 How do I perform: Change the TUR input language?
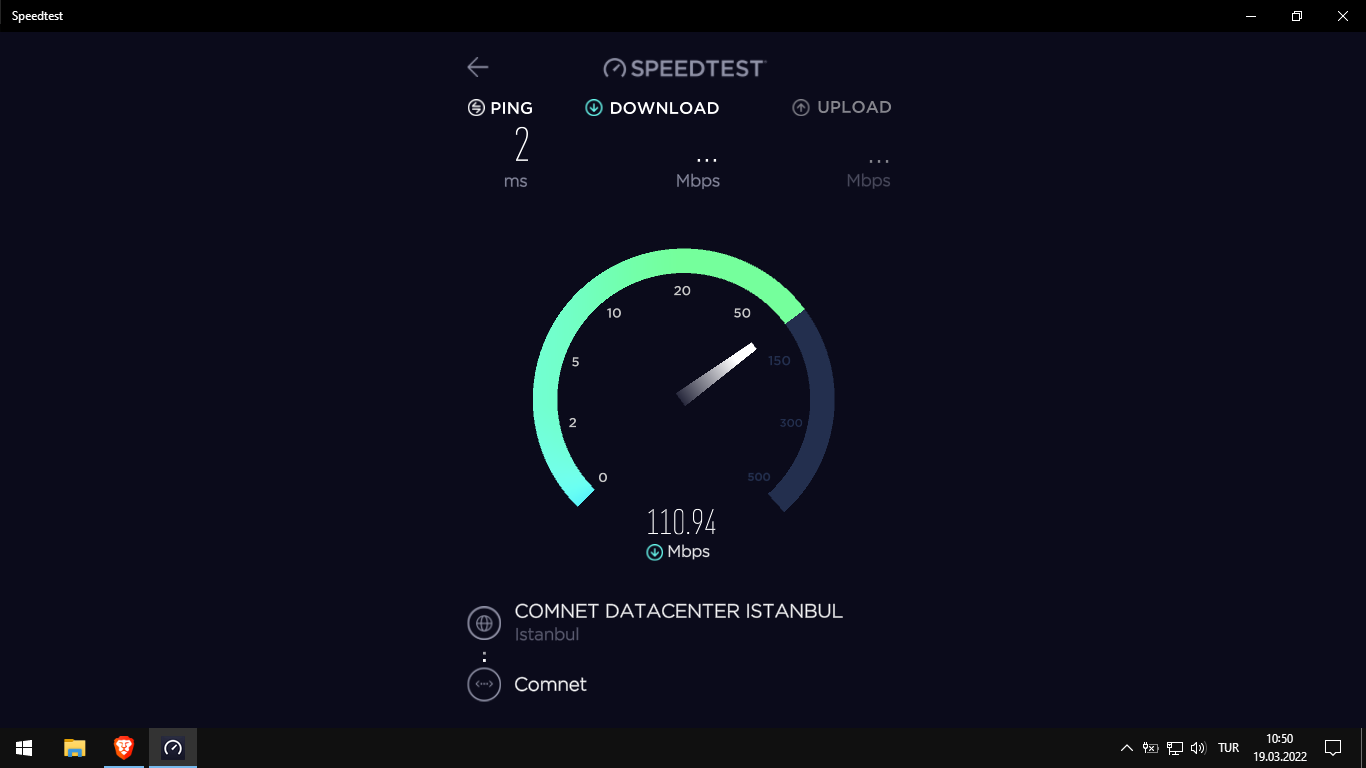tap(1229, 748)
